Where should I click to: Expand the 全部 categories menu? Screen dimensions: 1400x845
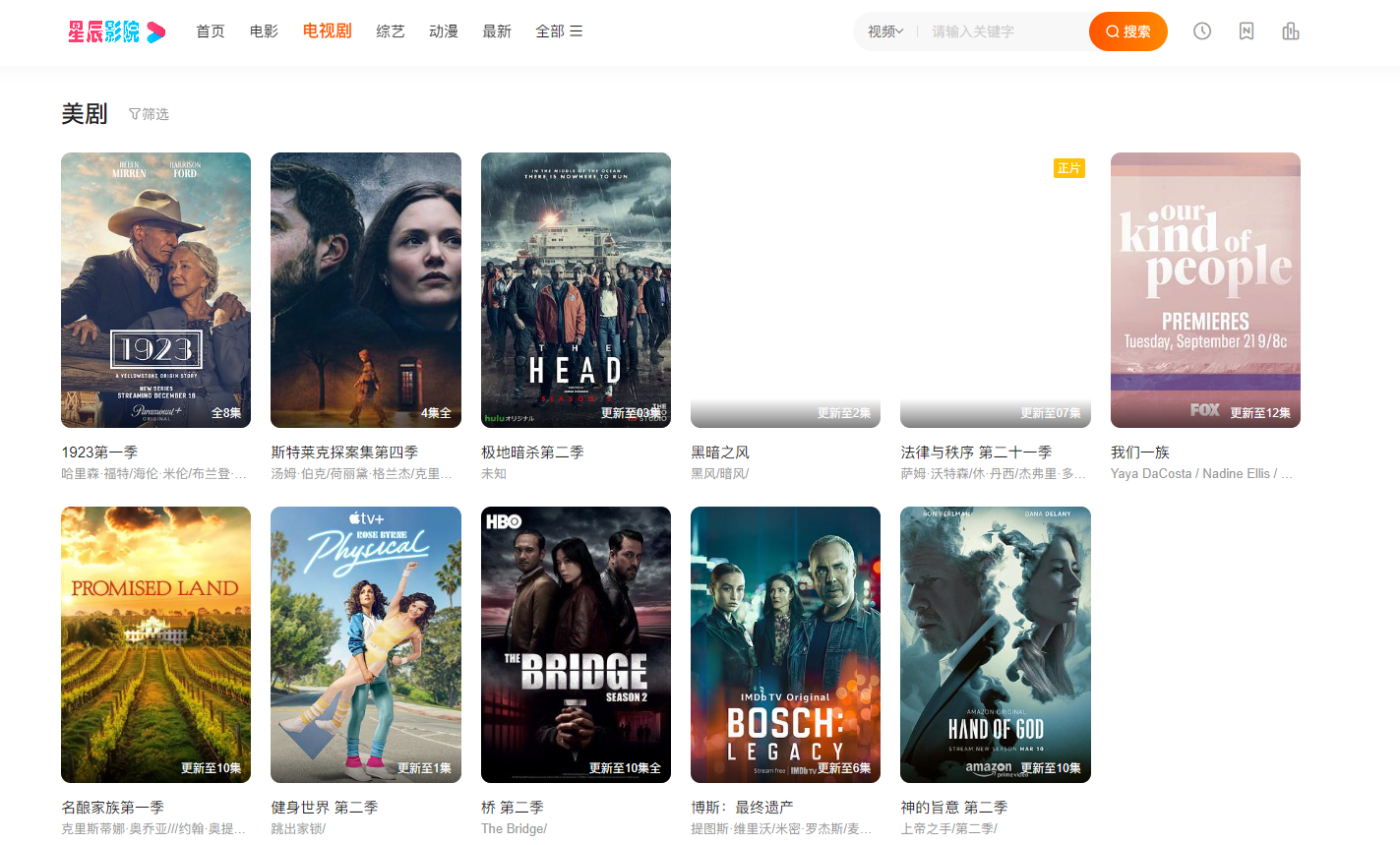click(558, 31)
